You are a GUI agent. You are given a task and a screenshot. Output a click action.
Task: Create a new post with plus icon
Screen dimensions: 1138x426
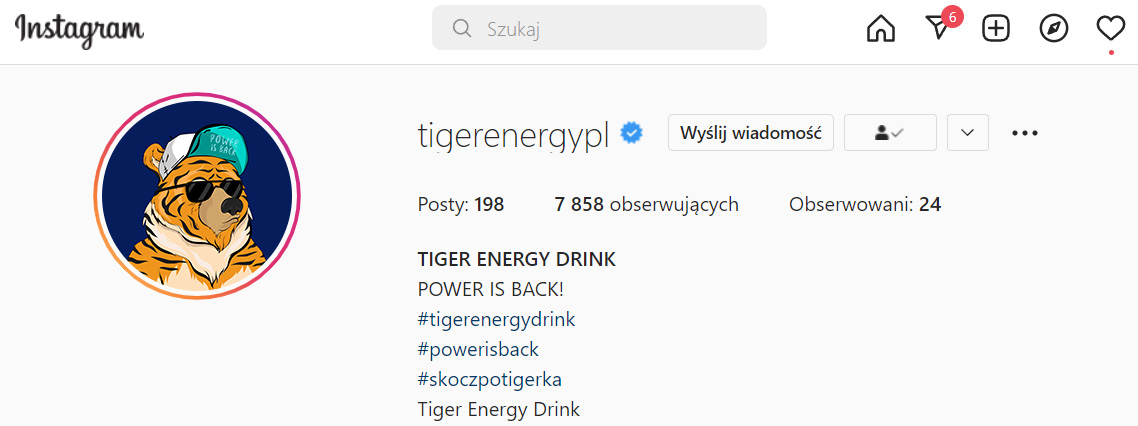[996, 28]
